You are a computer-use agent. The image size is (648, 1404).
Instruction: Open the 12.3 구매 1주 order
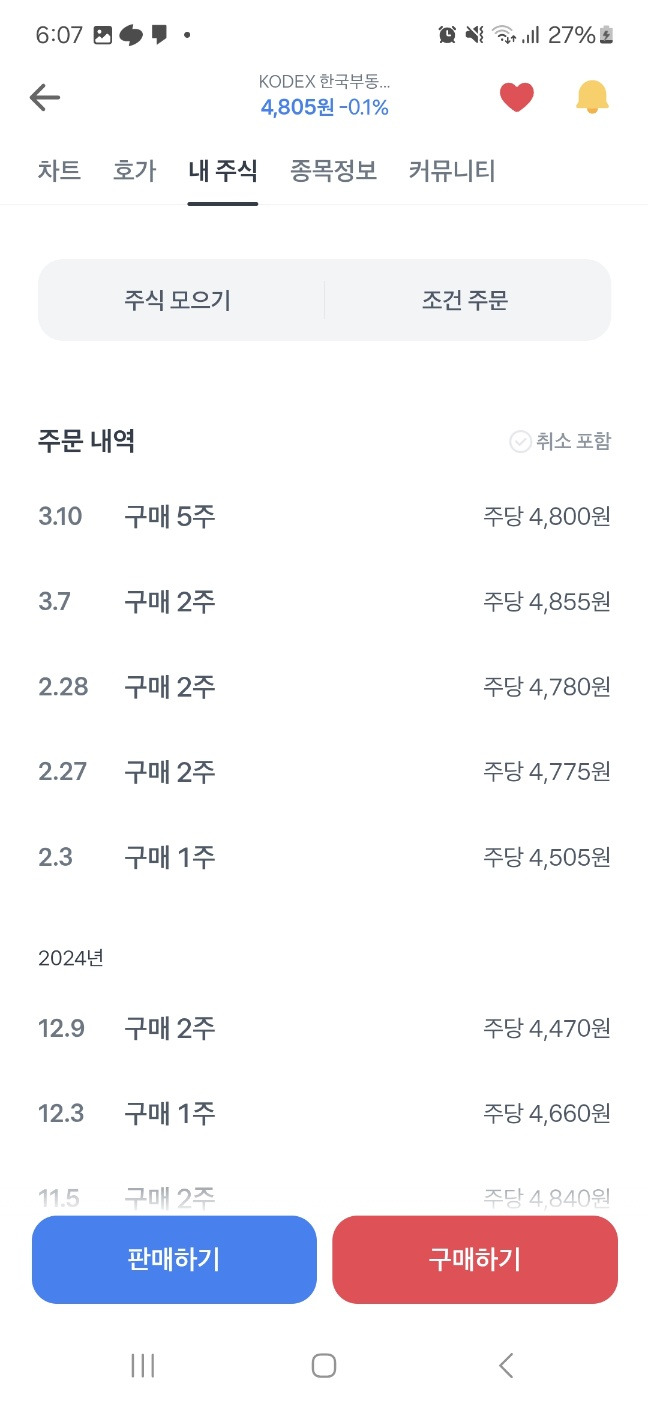coord(324,1113)
